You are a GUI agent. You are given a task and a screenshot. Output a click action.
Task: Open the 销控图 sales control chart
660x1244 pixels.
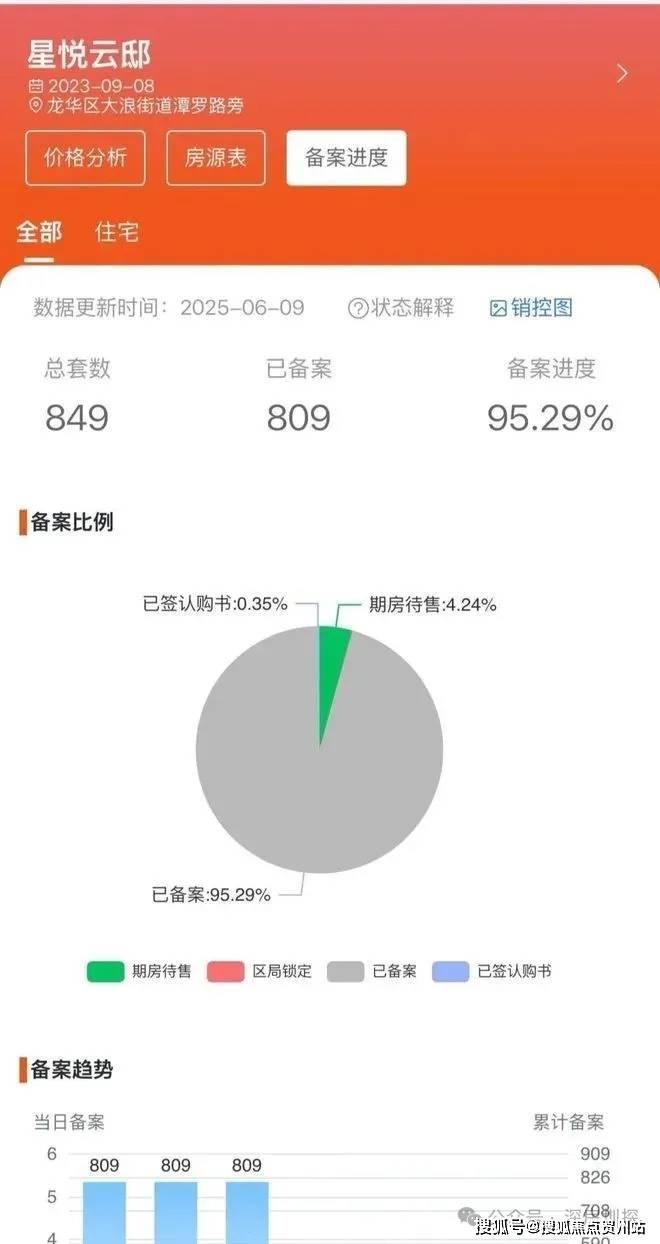point(531,308)
